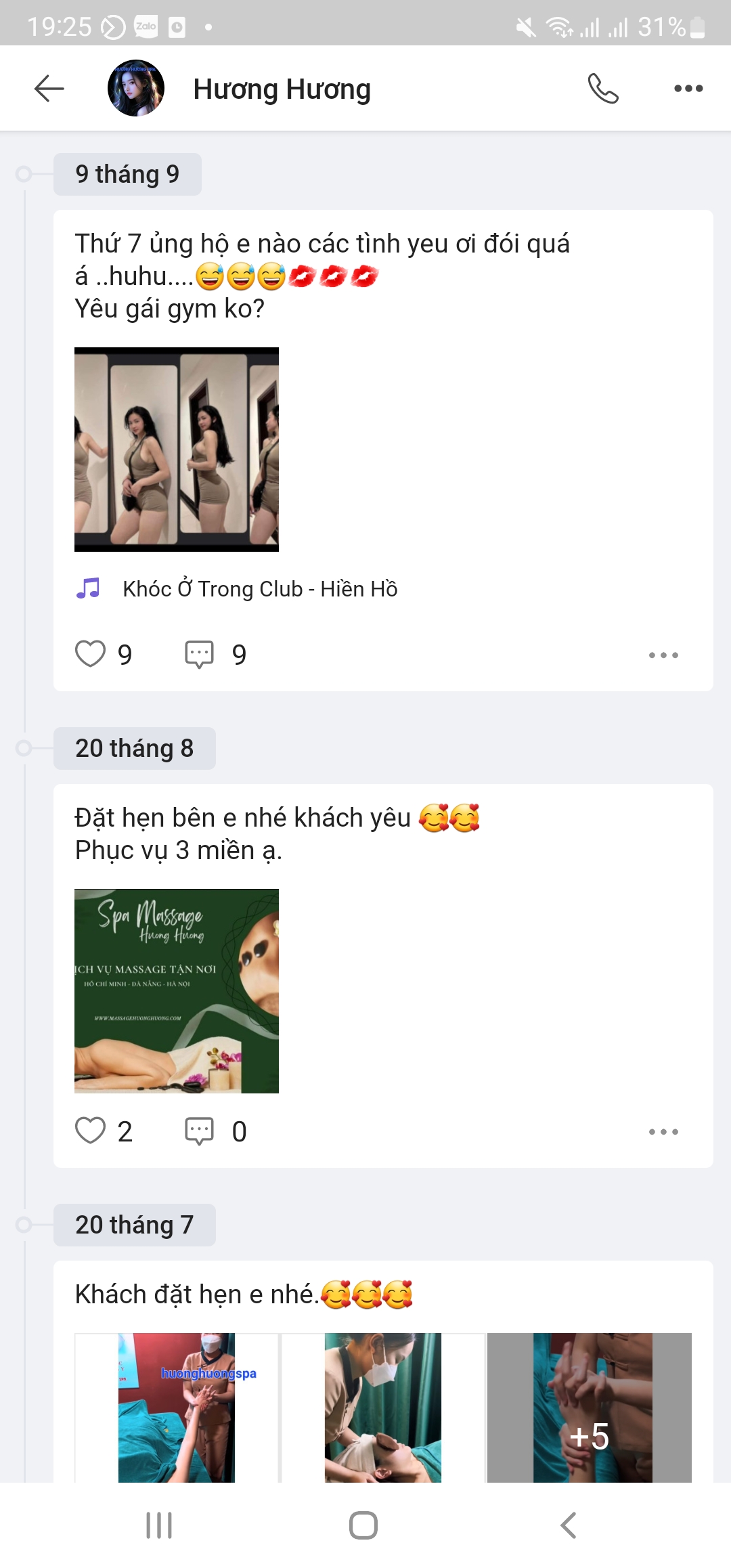Play the song Khóc Ở Trong Club
Image resolution: width=731 pixels, height=1568 pixels.
coord(260,589)
